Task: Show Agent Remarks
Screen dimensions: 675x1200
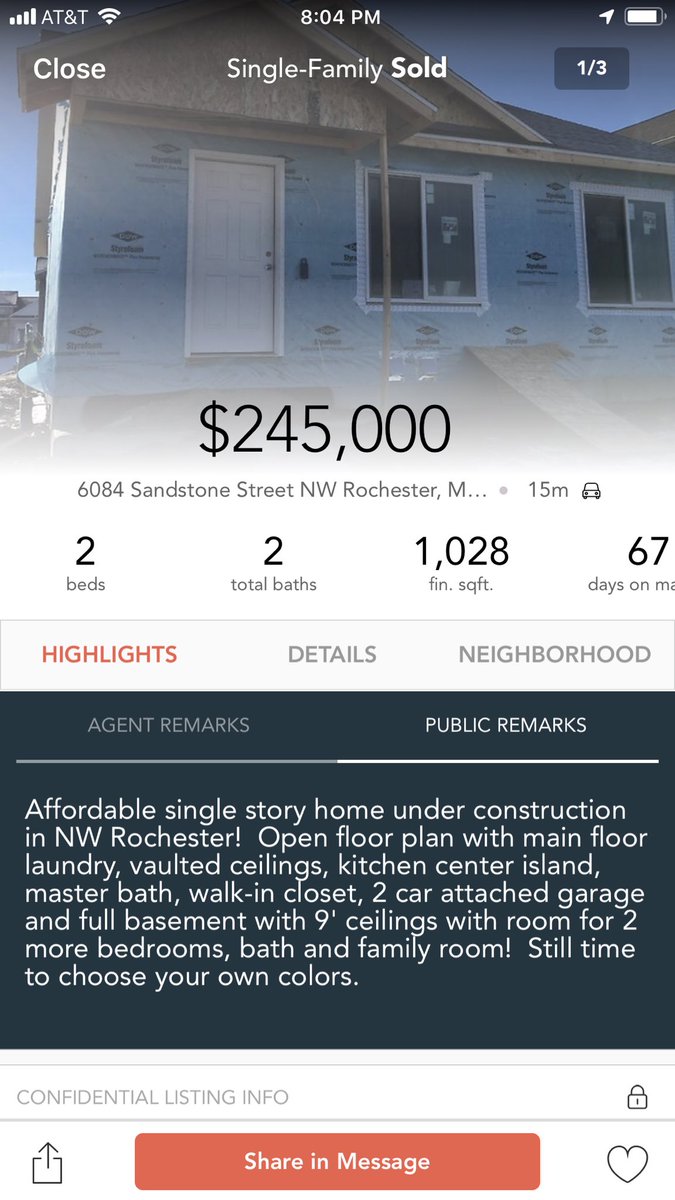Action: 169,725
